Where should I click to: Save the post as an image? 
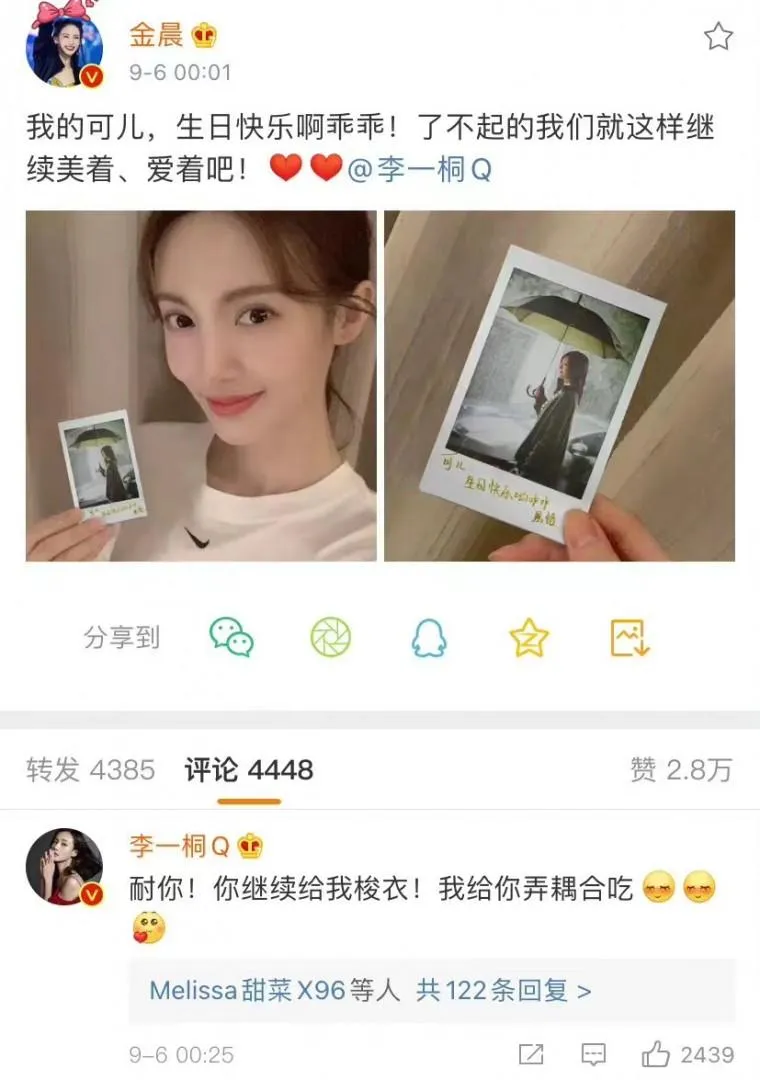click(630, 638)
